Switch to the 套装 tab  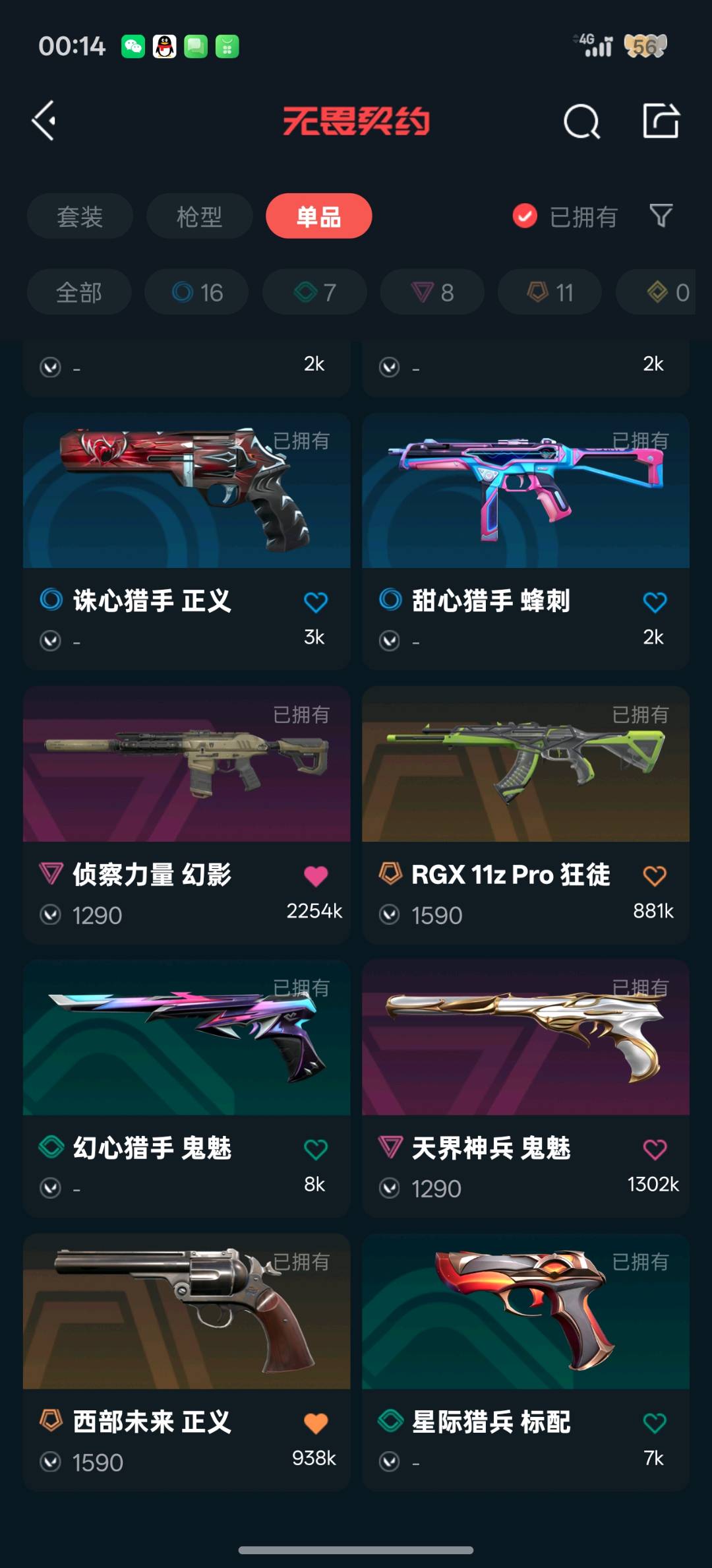[80, 216]
